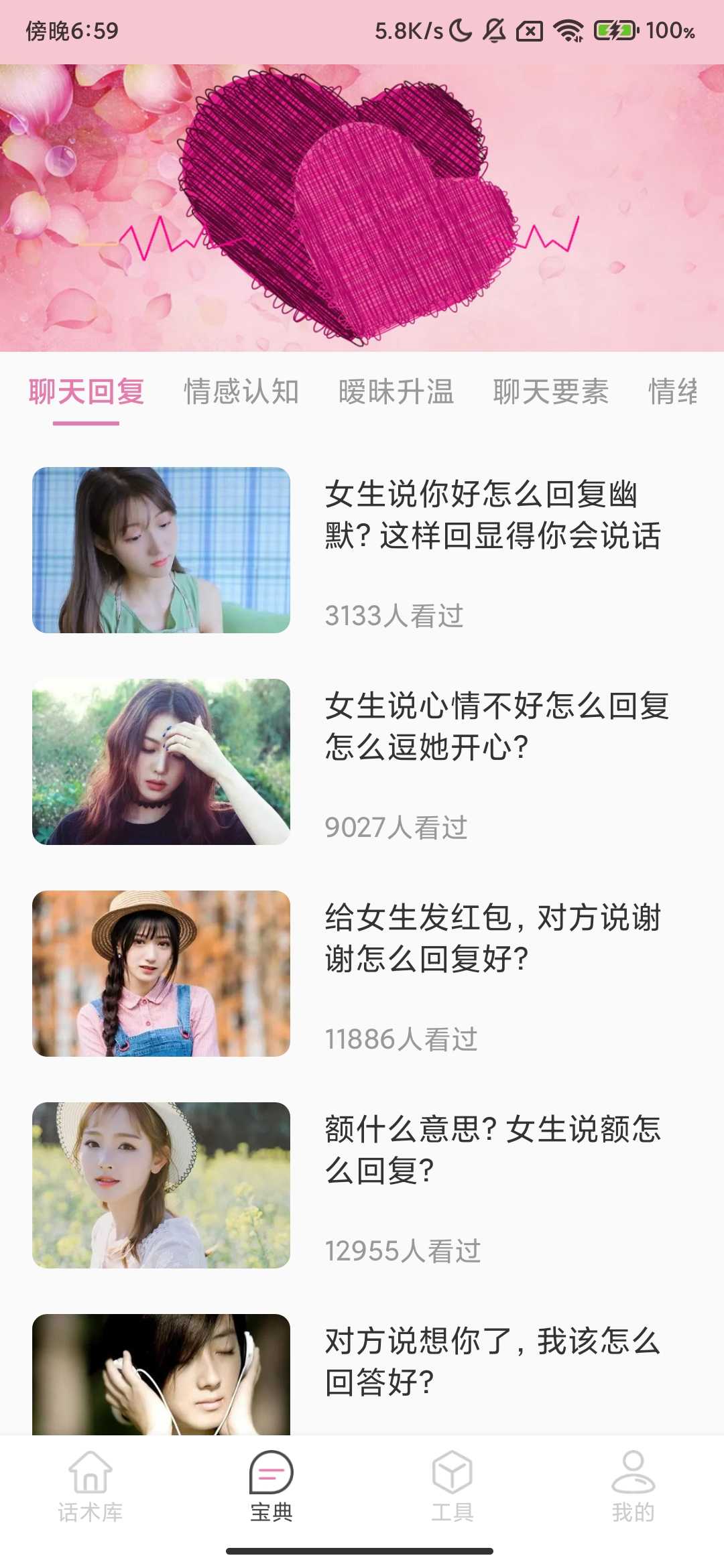The image size is (724, 1568).
Task: Select the 情感认知 tab
Action: pos(241,392)
